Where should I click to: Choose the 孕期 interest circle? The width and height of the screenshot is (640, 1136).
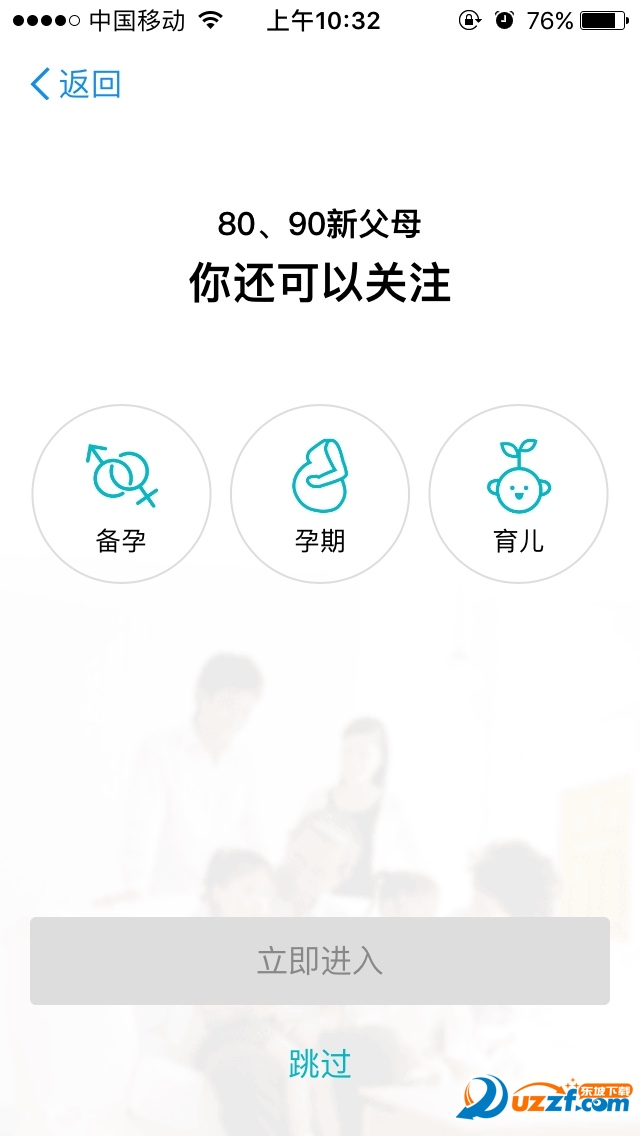[x=320, y=494]
